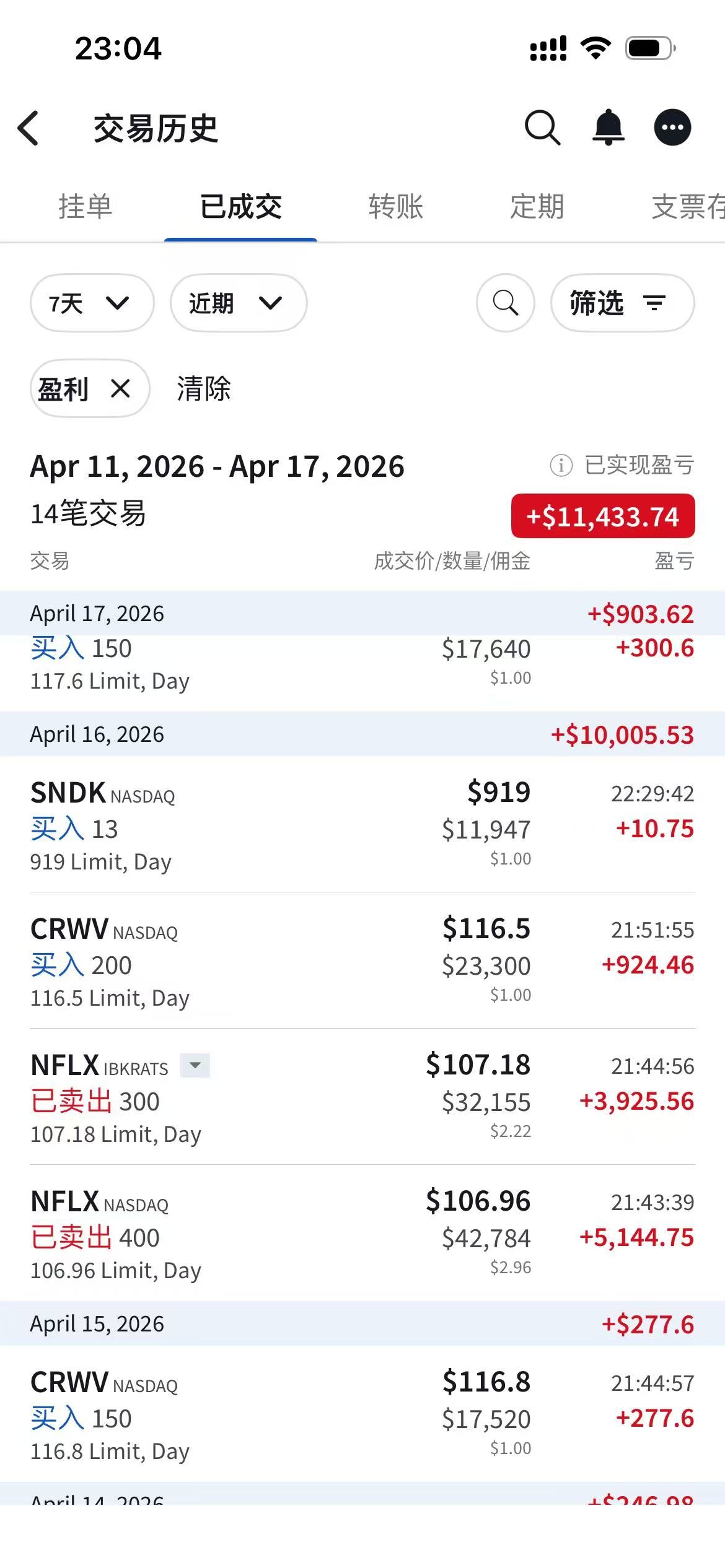Tap 清除 to clear all filters
The height and width of the screenshot is (1568, 725).
[204, 389]
